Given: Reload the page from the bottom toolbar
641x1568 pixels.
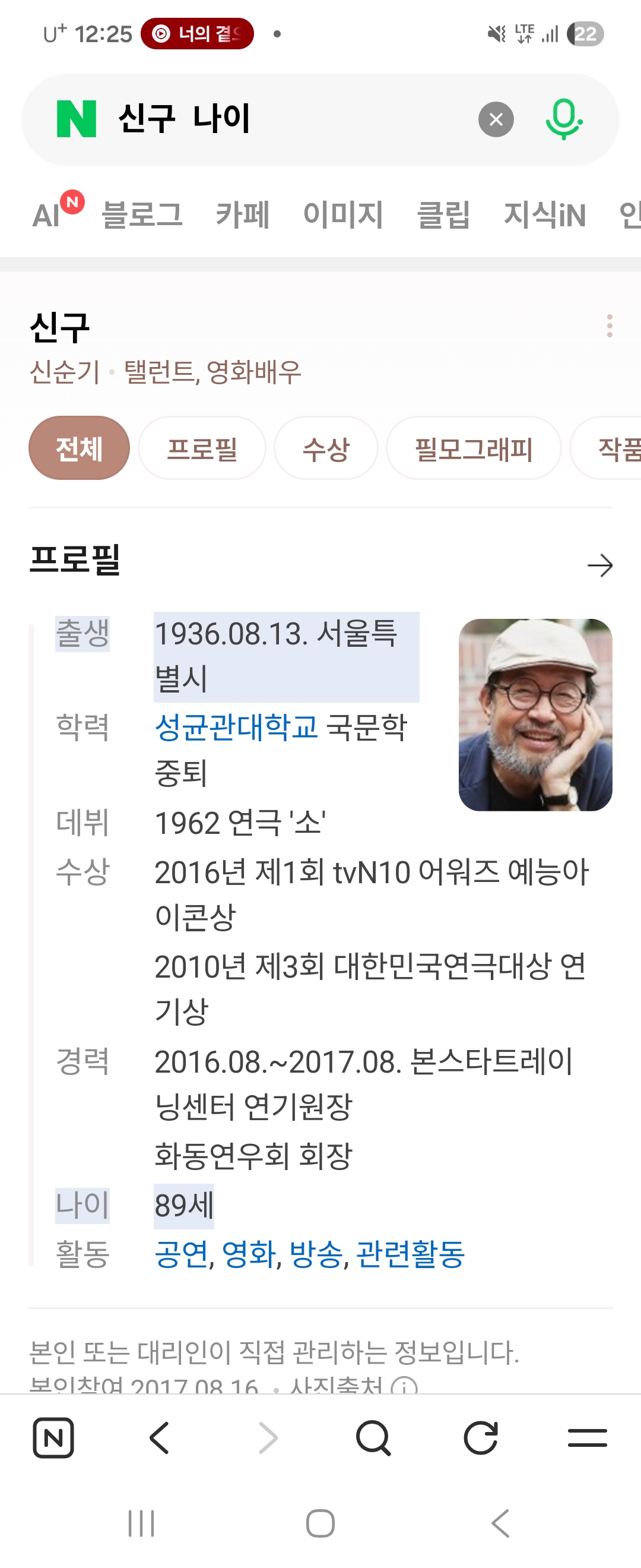Looking at the screenshot, I should coord(480,1438).
